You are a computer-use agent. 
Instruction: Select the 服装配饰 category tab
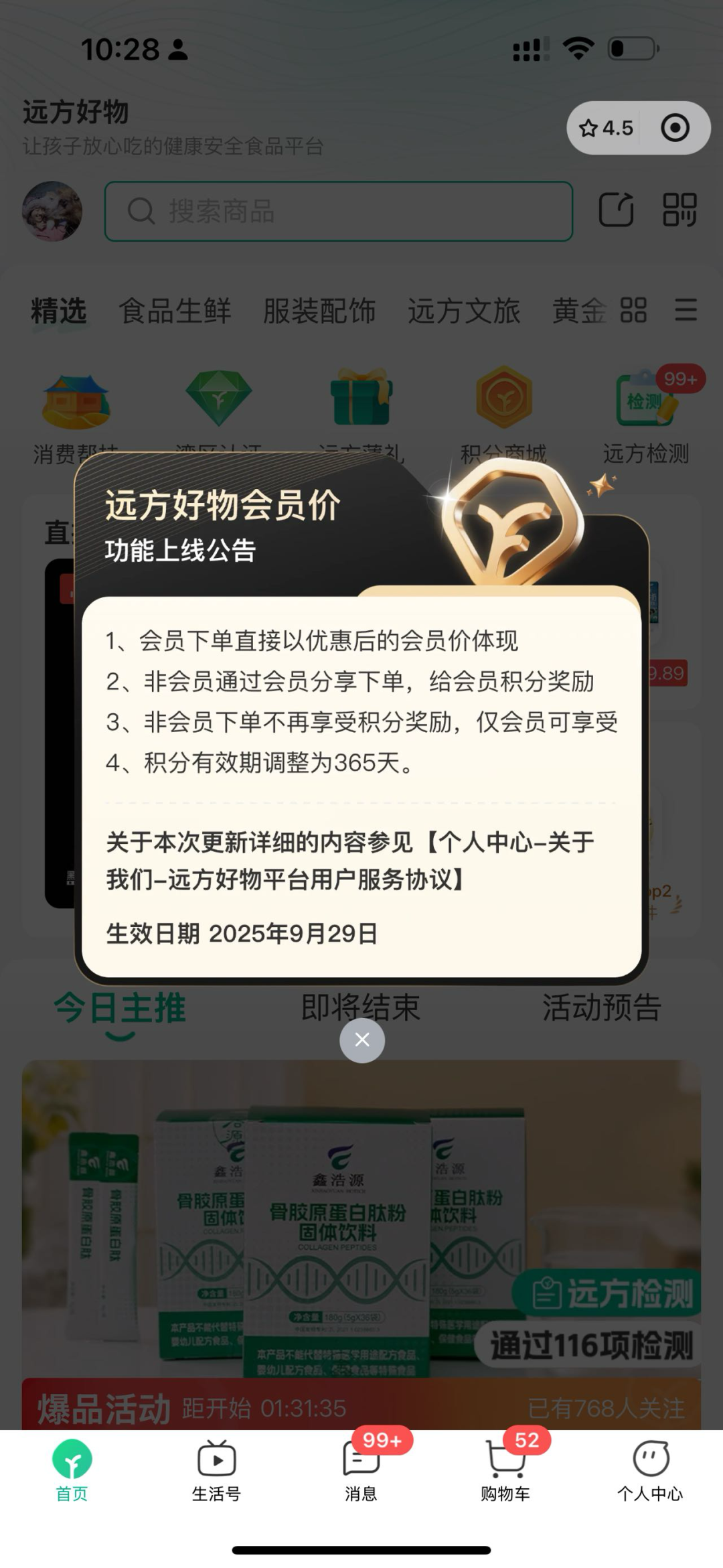pos(319,311)
